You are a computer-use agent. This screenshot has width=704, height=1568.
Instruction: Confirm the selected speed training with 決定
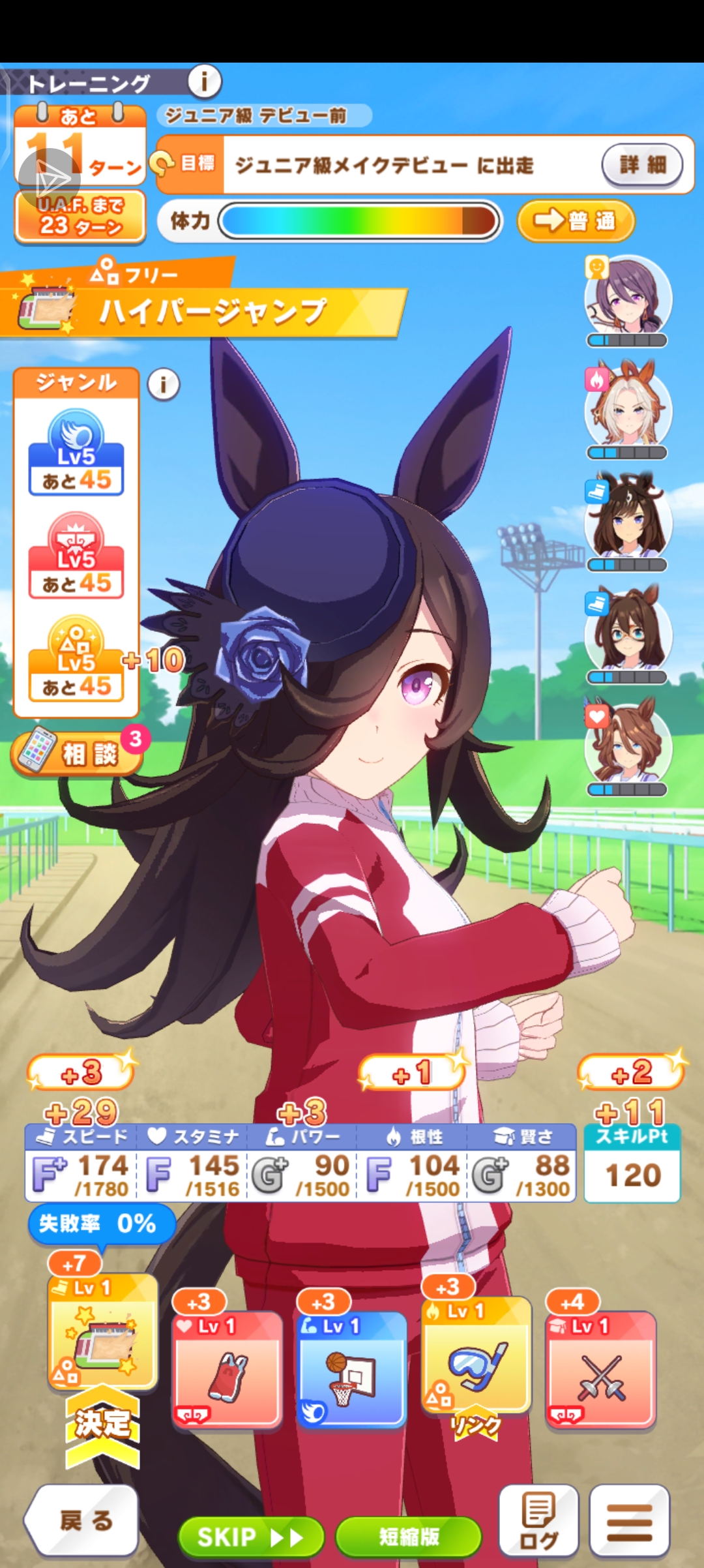coord(102,1424)
